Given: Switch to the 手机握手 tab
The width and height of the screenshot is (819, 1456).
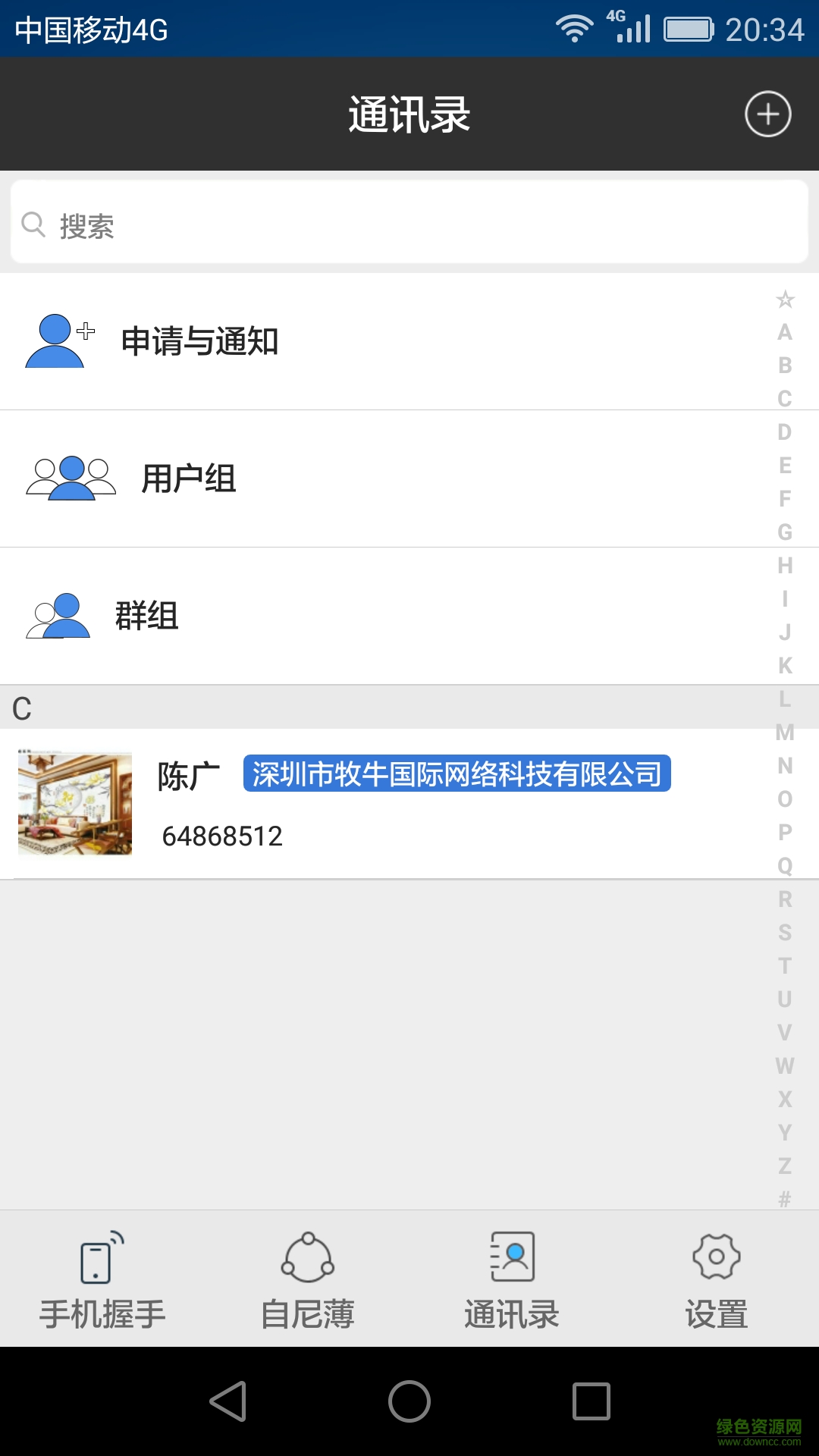Looking at the screenshot, I should (x=102, y=1280).
